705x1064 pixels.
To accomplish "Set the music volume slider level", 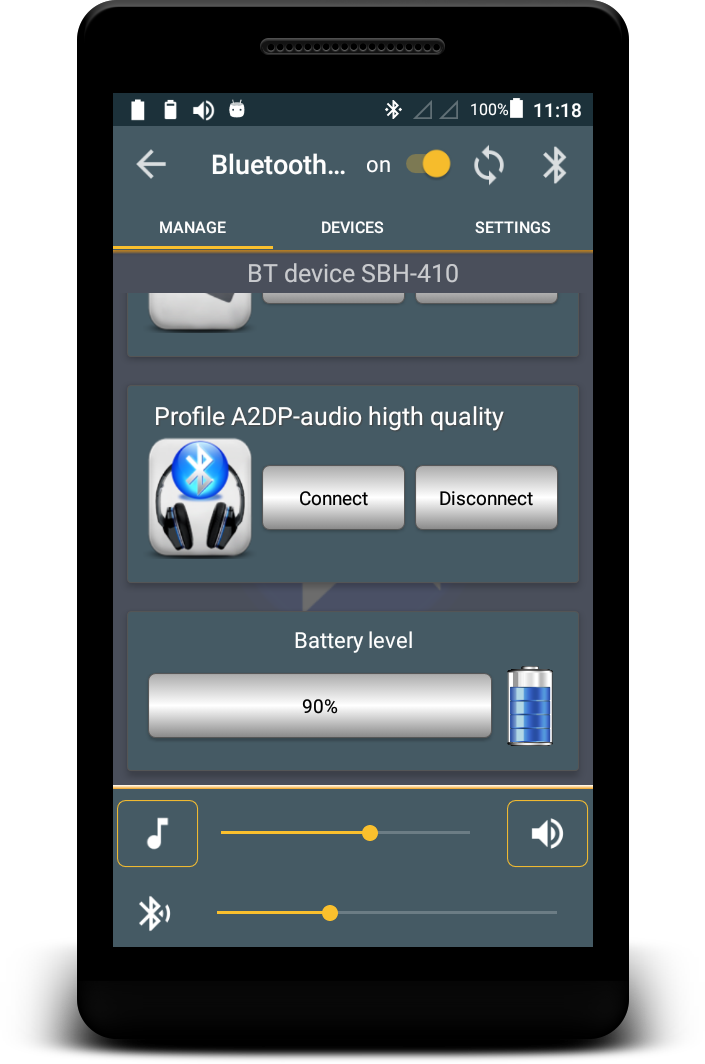I will (370, 833).
